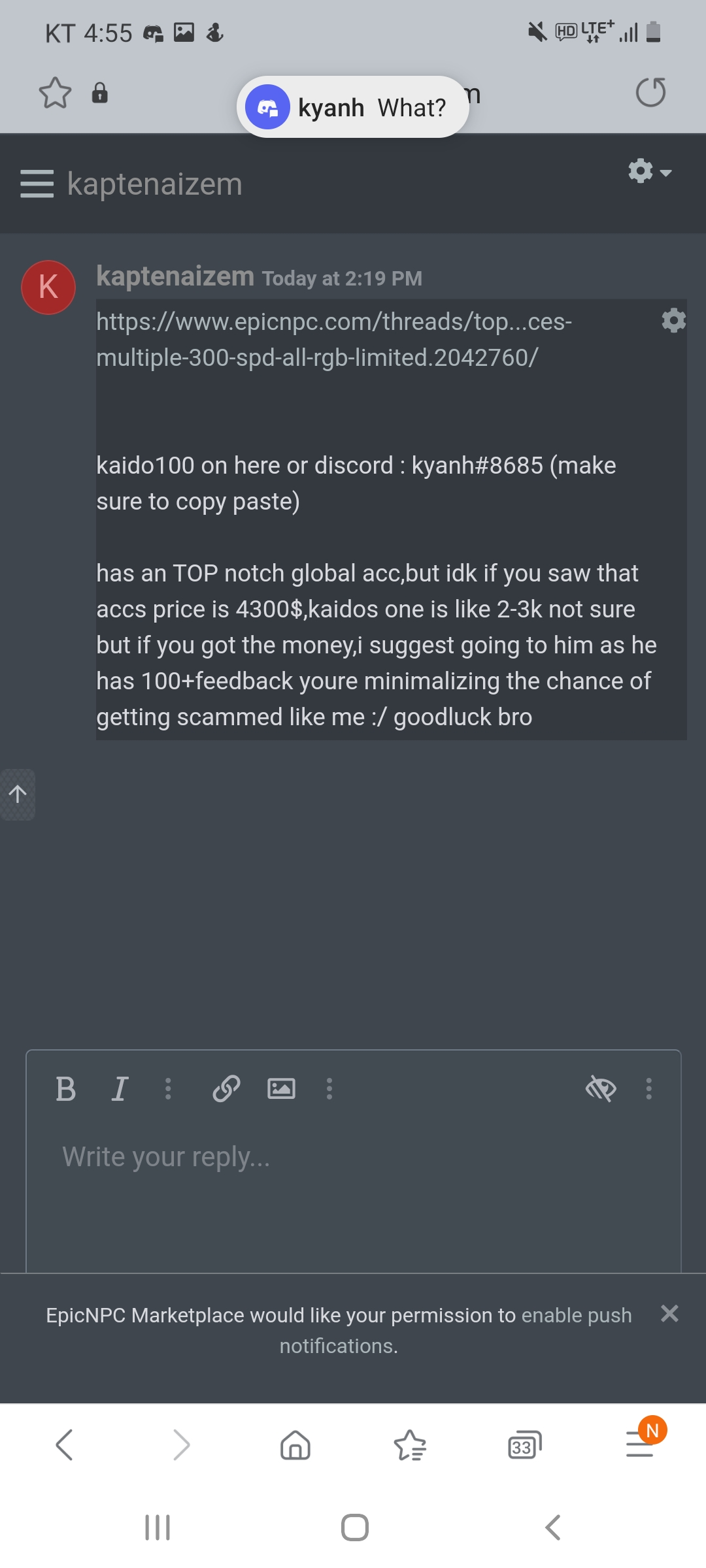Screen dimensions: 706x1568
Task: Tap the gear icon on the message
Action: (x=673, y=321)
